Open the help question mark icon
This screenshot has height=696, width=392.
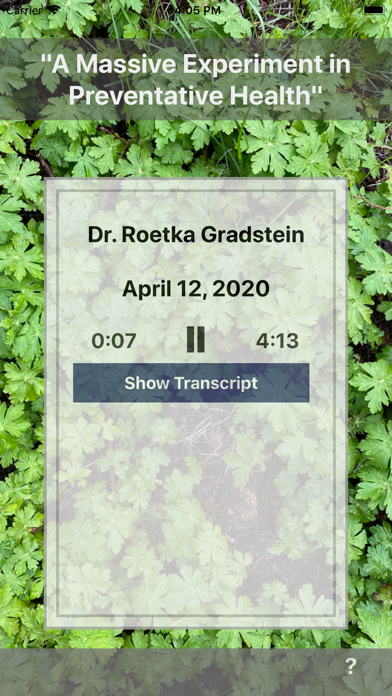tap(351, 666)
